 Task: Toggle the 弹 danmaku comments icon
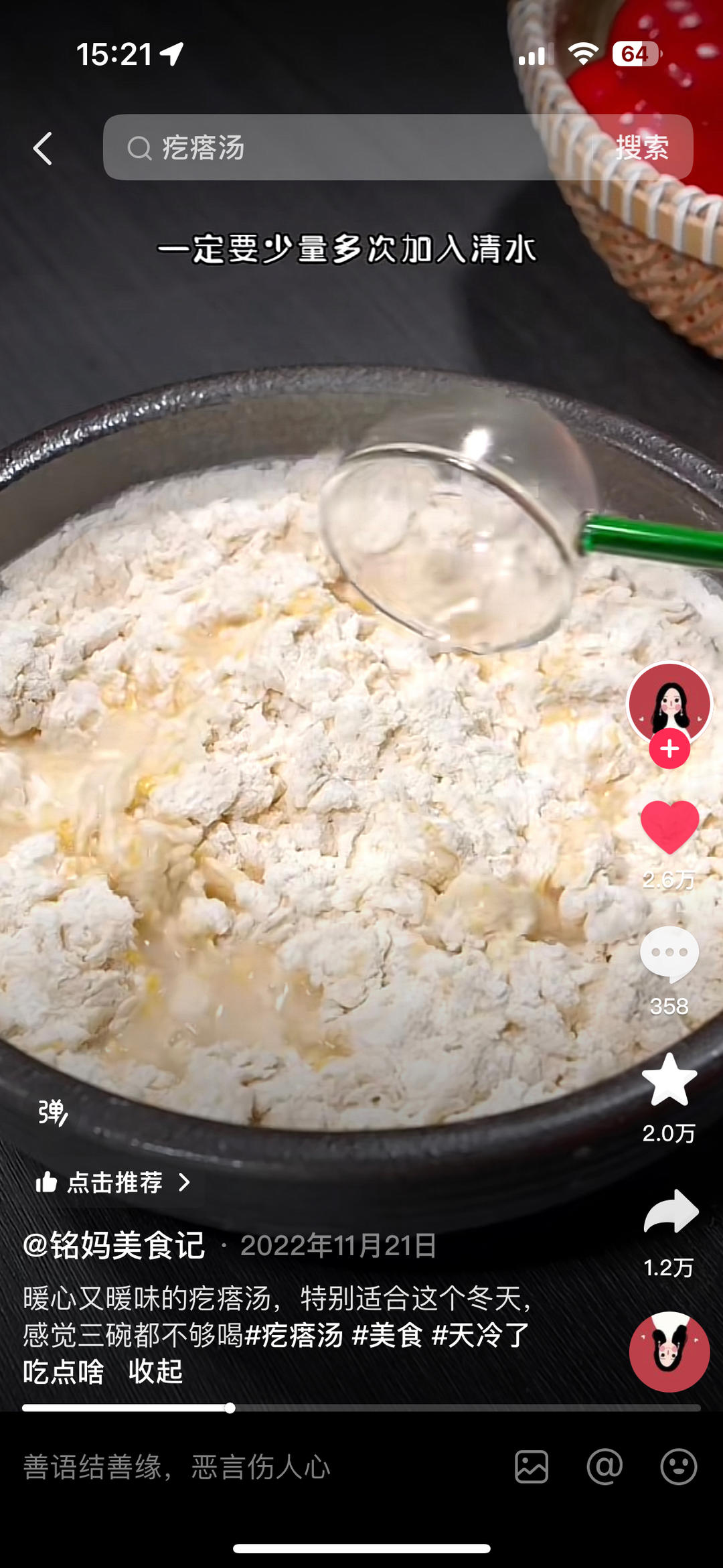click(x=53, y=1113)
